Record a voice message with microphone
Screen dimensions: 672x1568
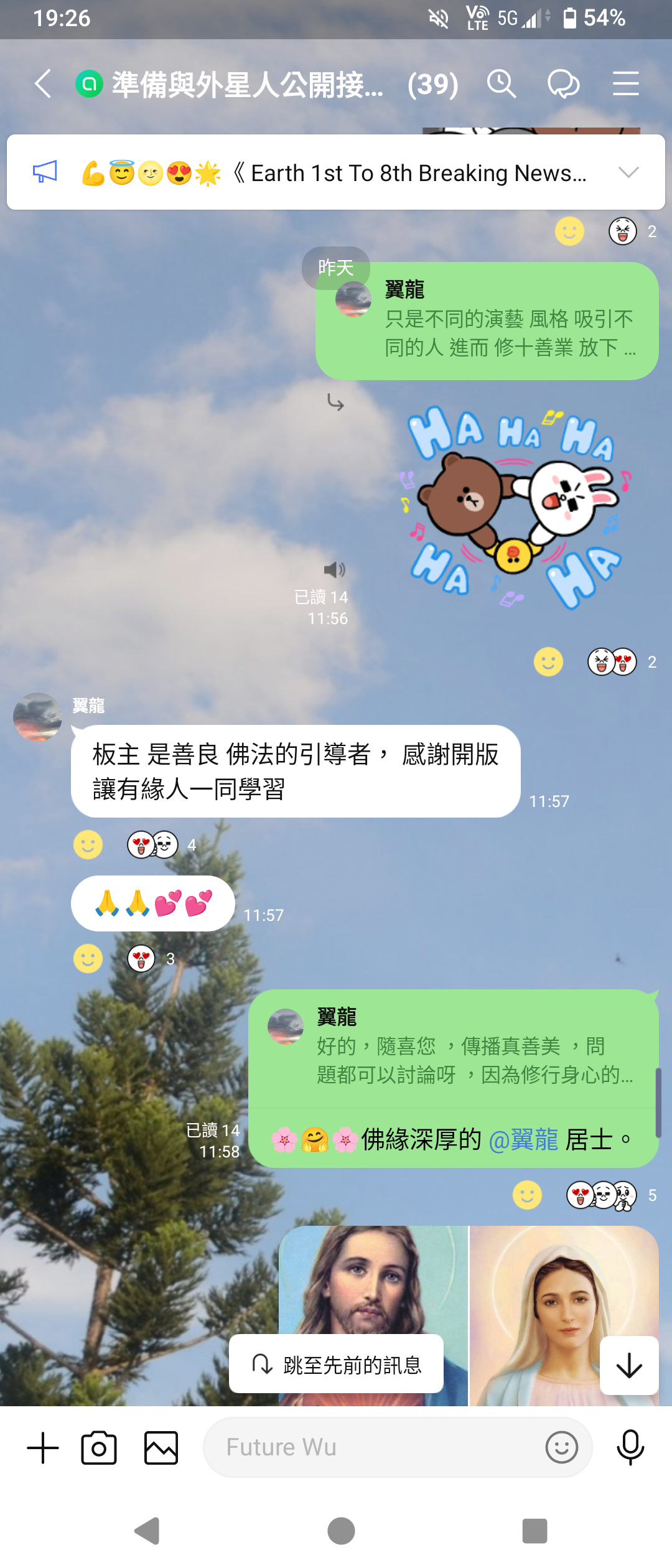coord(630,1447)
